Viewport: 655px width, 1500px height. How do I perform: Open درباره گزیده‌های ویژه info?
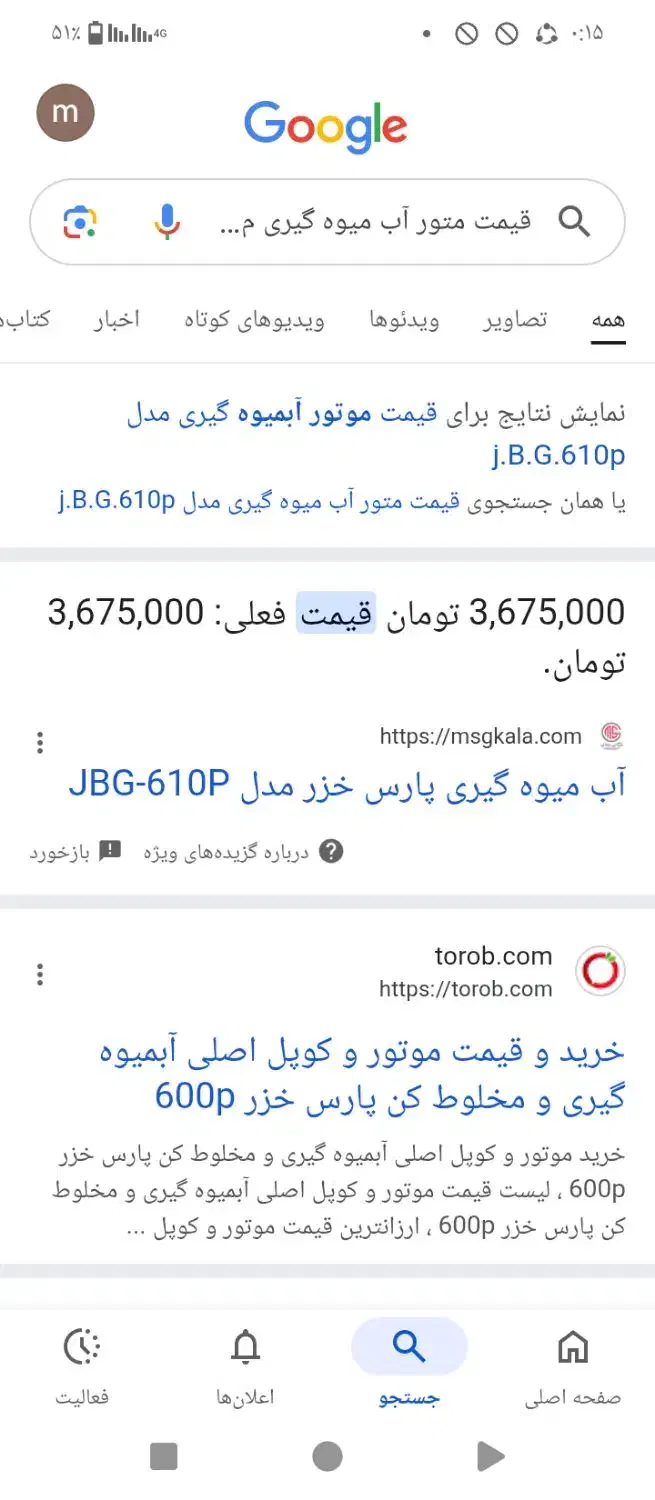pos(243,852)
